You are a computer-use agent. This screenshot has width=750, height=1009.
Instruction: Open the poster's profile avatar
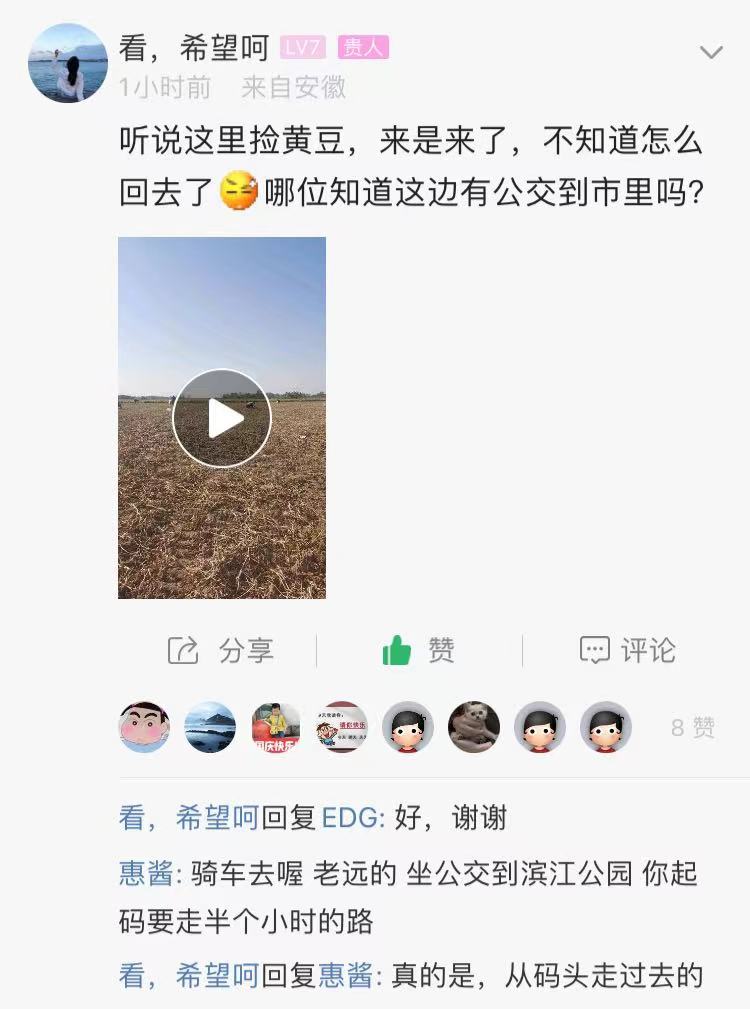click(x=68, y=63)
